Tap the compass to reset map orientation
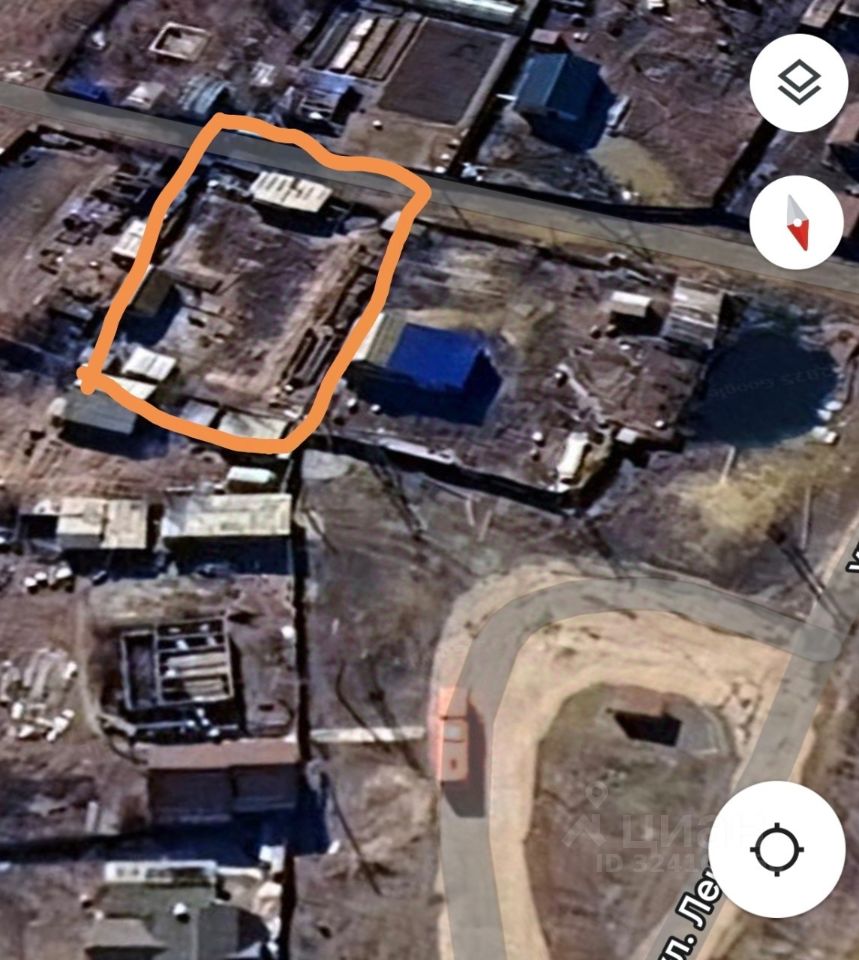859x960 pixels. [x=797, y=222]
